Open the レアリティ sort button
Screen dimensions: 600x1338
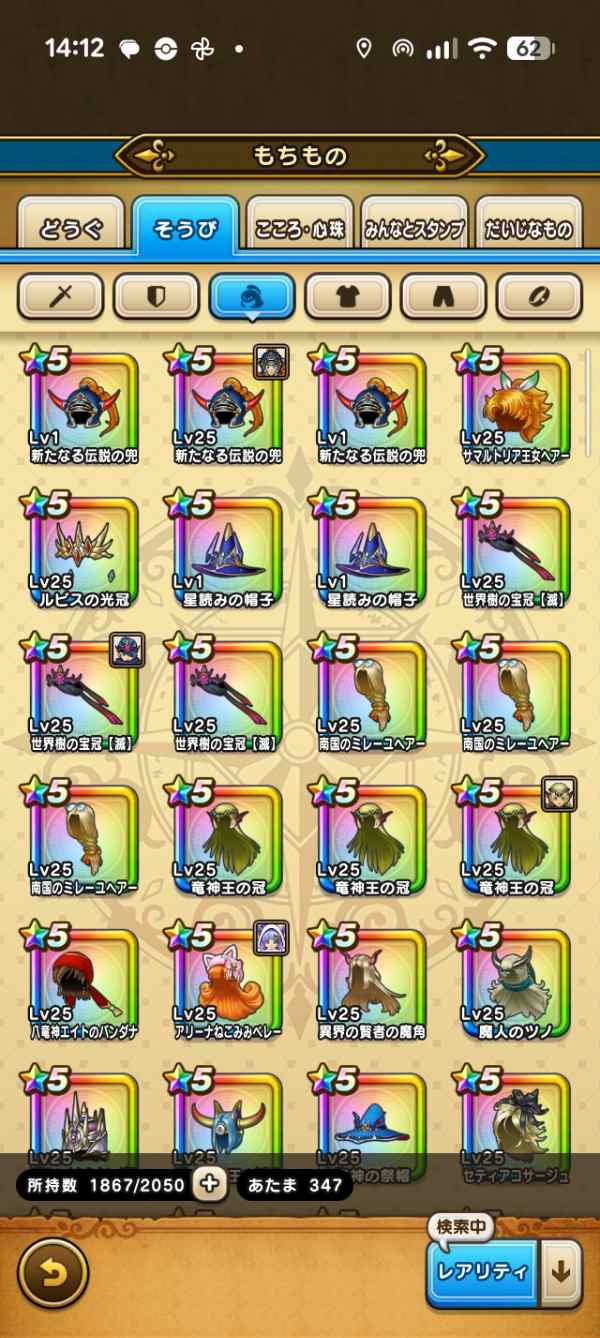482,1272
